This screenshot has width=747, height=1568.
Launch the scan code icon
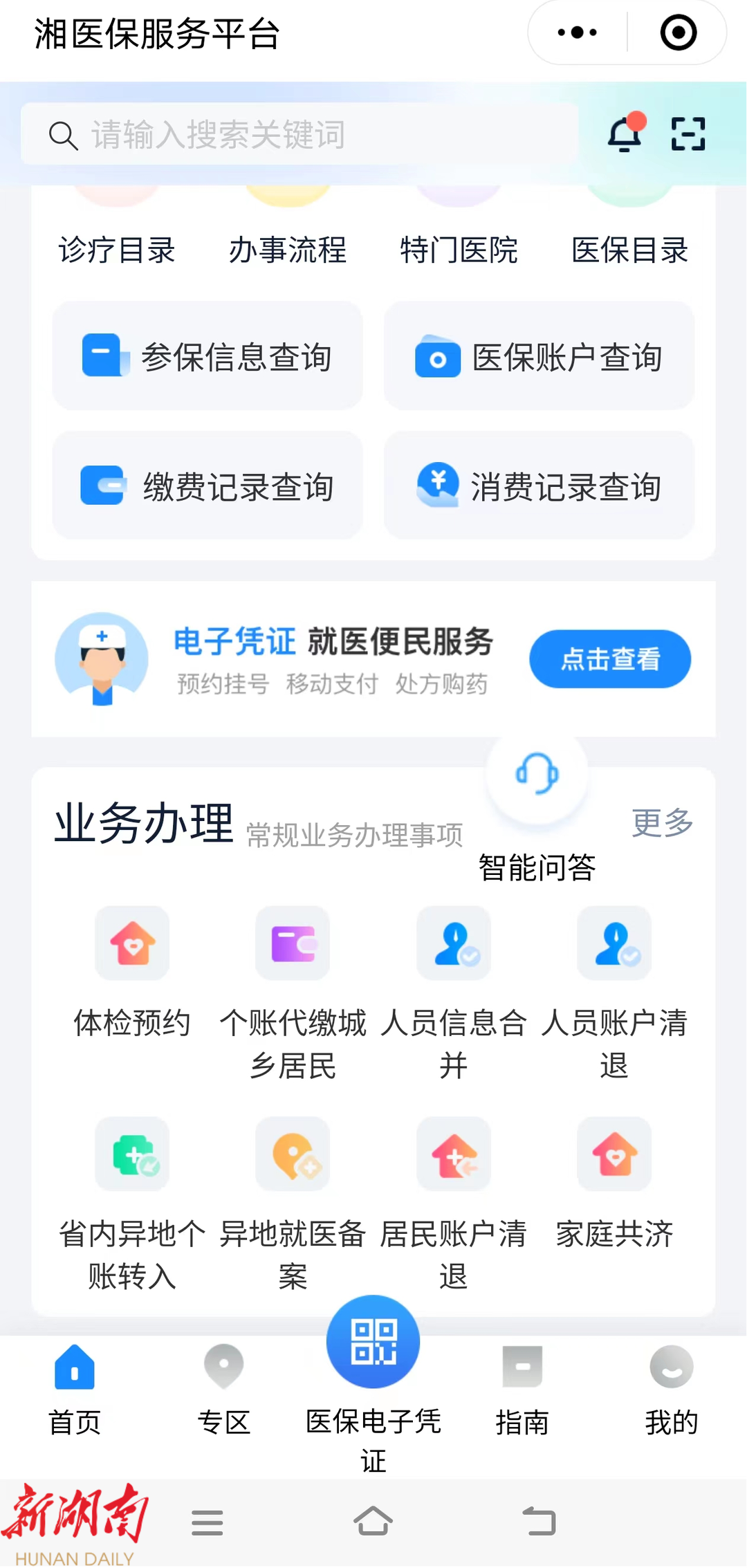tap(688, 133)
